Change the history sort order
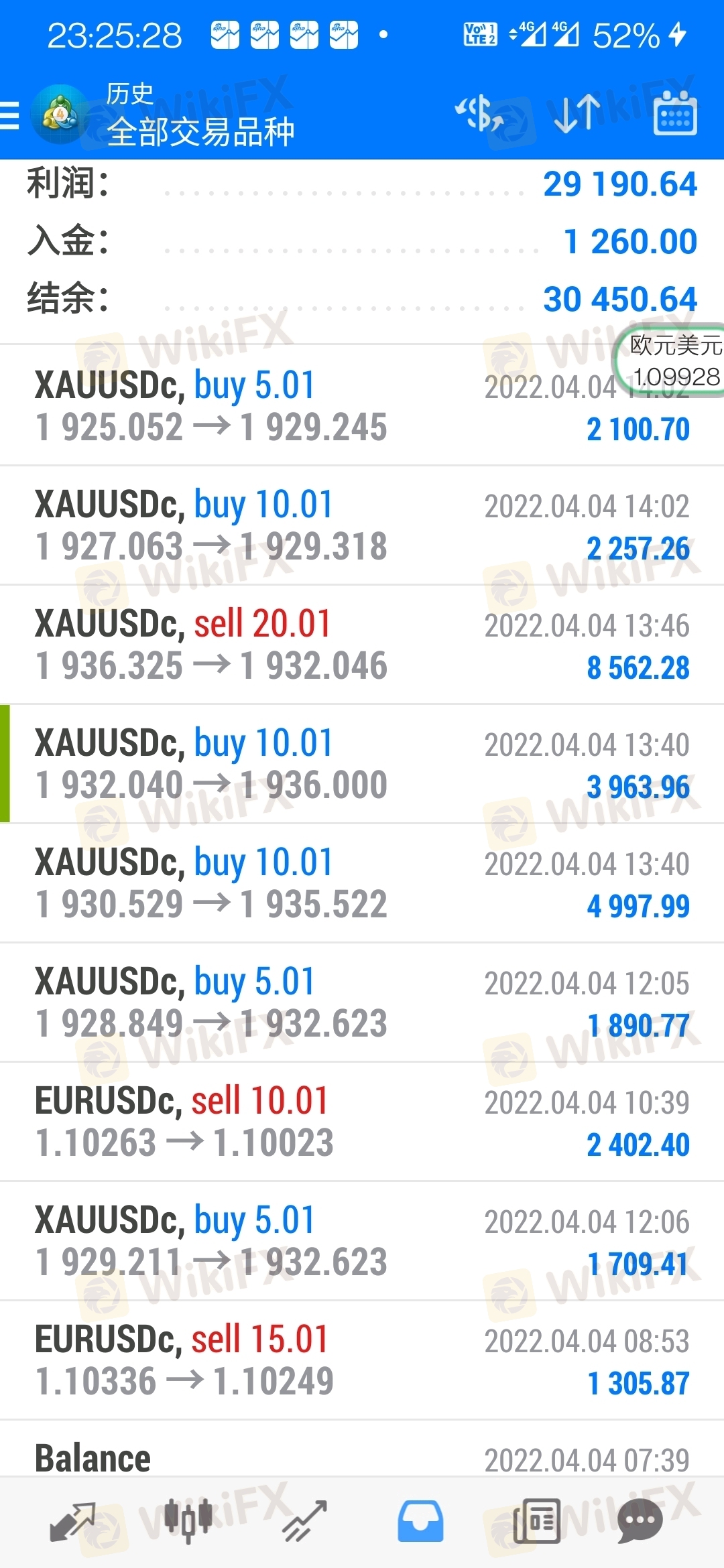Screen dimensions: 724x1568 pyautogui.click(x=577, y=114)
